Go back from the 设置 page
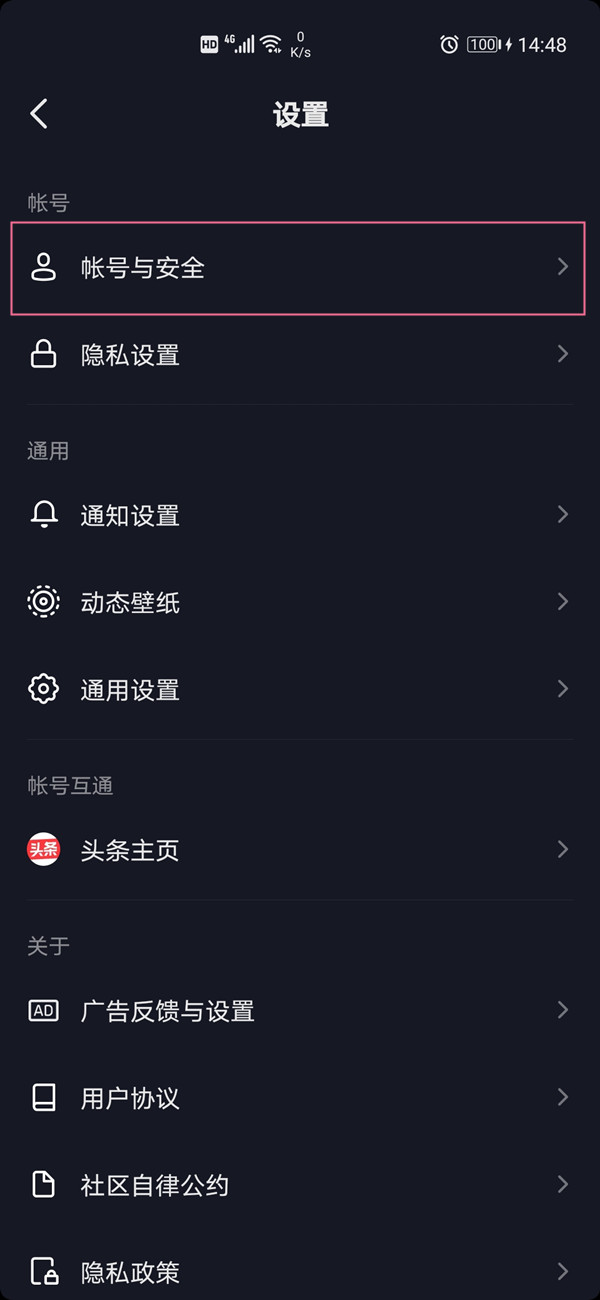This screenshot has height=1300, width=600. coord(39,114)
